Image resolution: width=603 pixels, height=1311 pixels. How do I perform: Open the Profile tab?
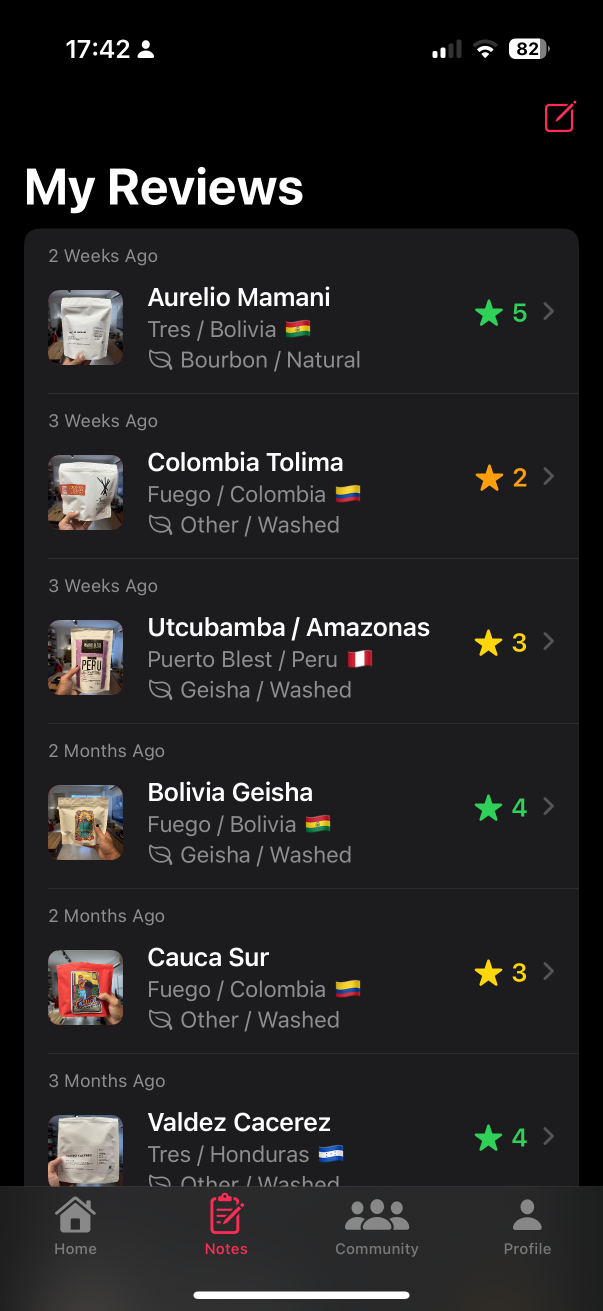527,1226
